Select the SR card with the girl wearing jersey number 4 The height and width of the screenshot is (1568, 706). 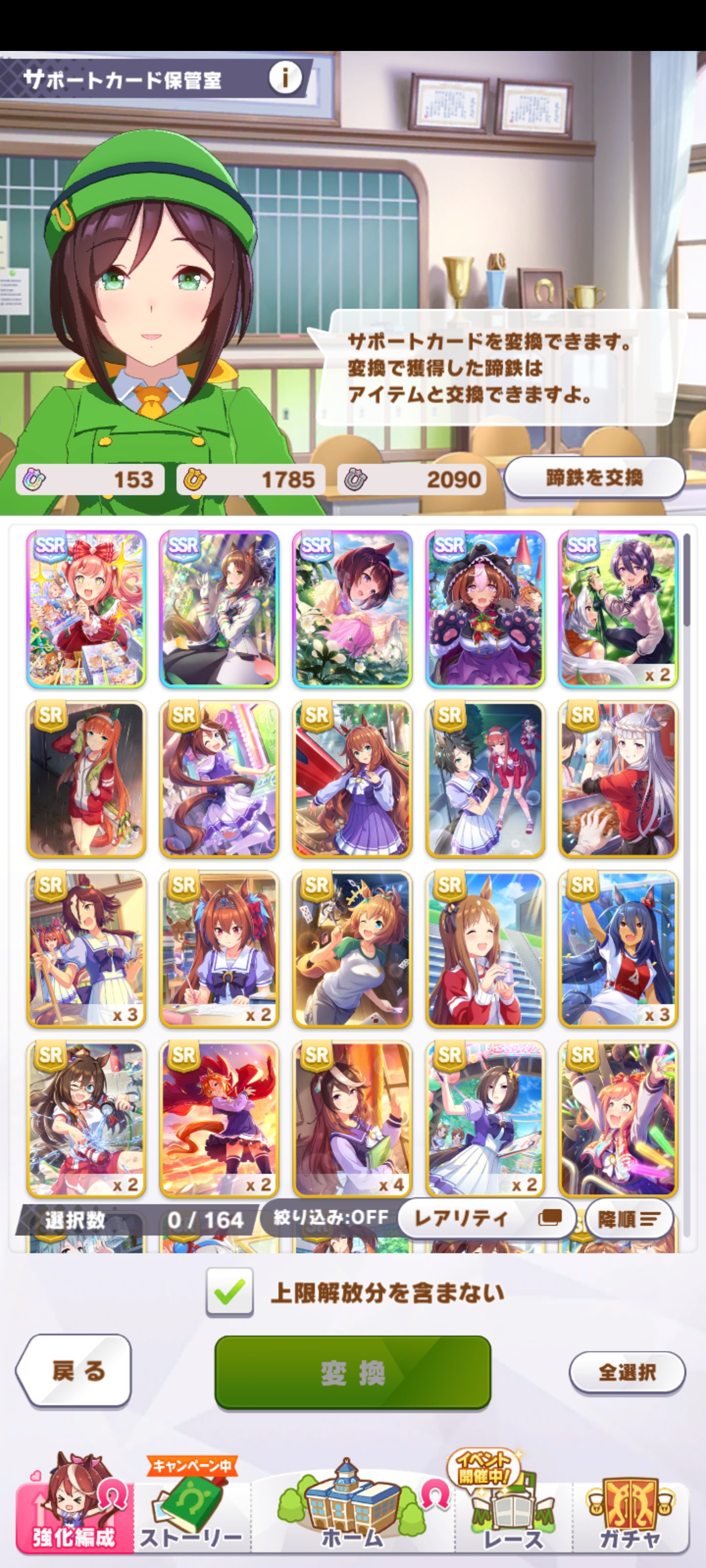[618, 949]
